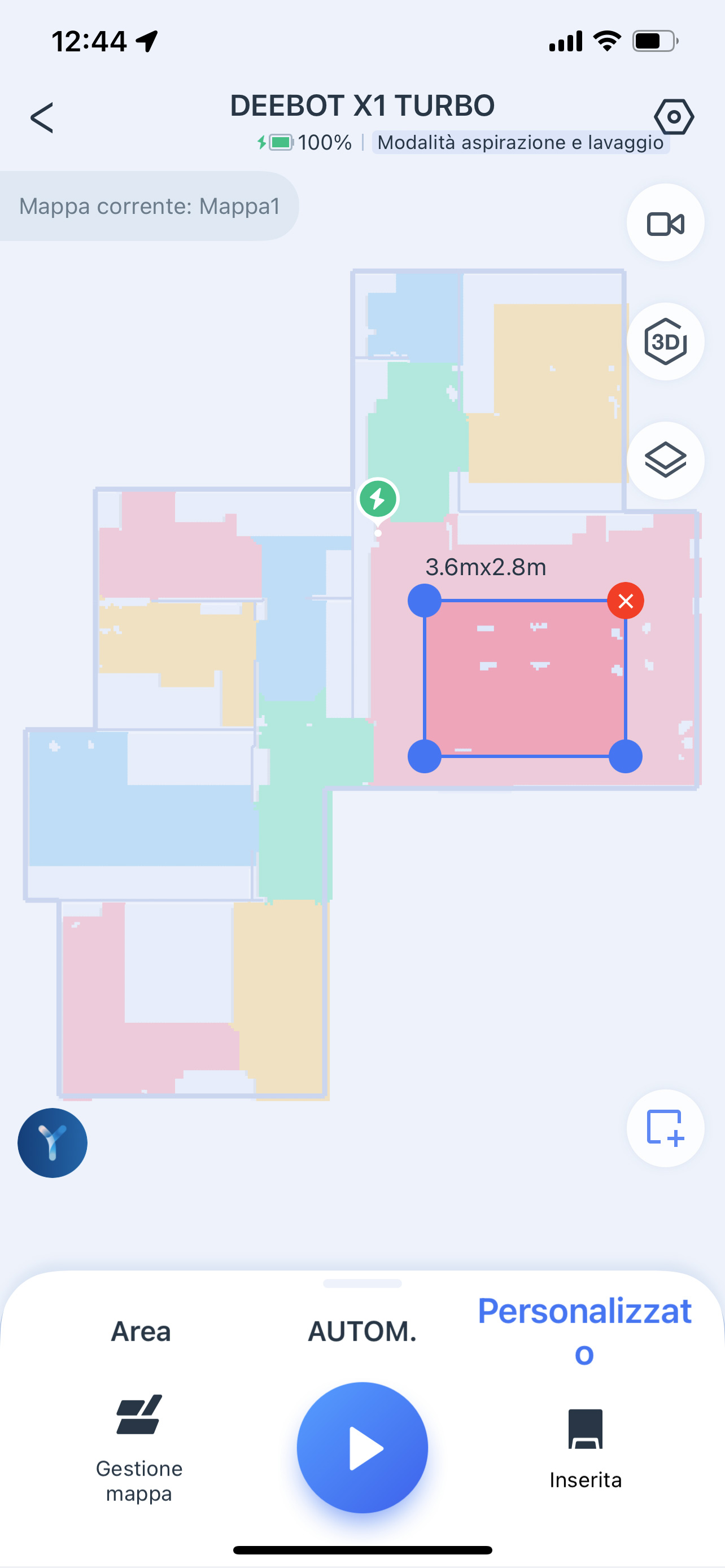Start cleaning with the play button
725x1568 pixels.
pyautogui.click(x=362, y=1447)
